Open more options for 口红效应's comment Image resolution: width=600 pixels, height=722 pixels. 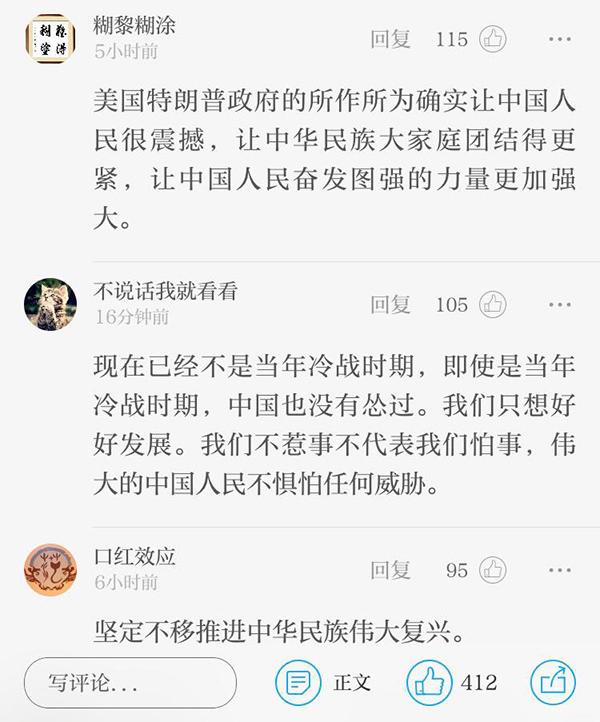coord(559,570)
